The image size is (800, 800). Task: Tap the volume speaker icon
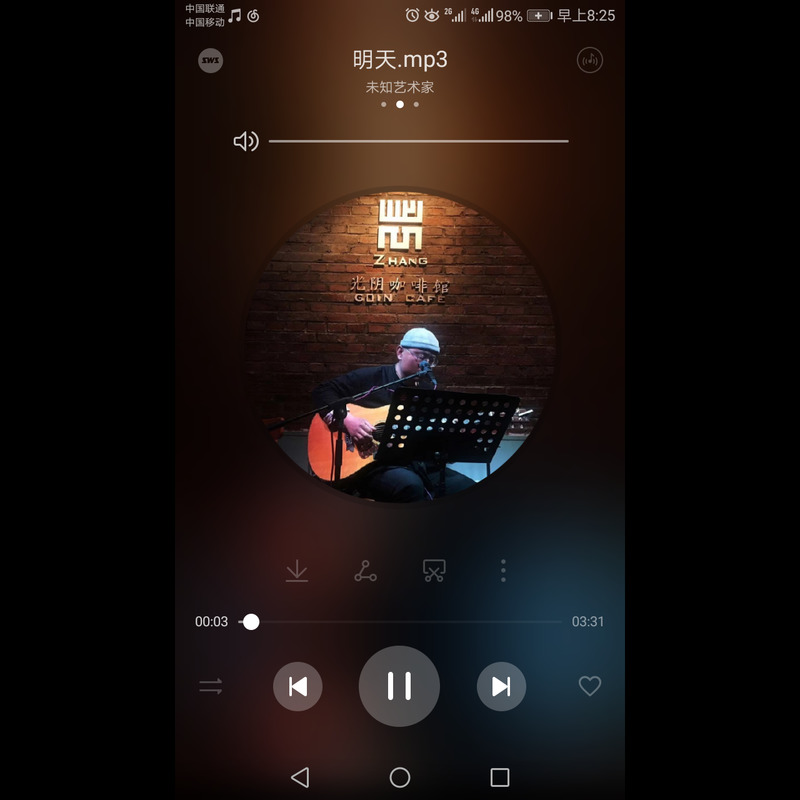245,141
